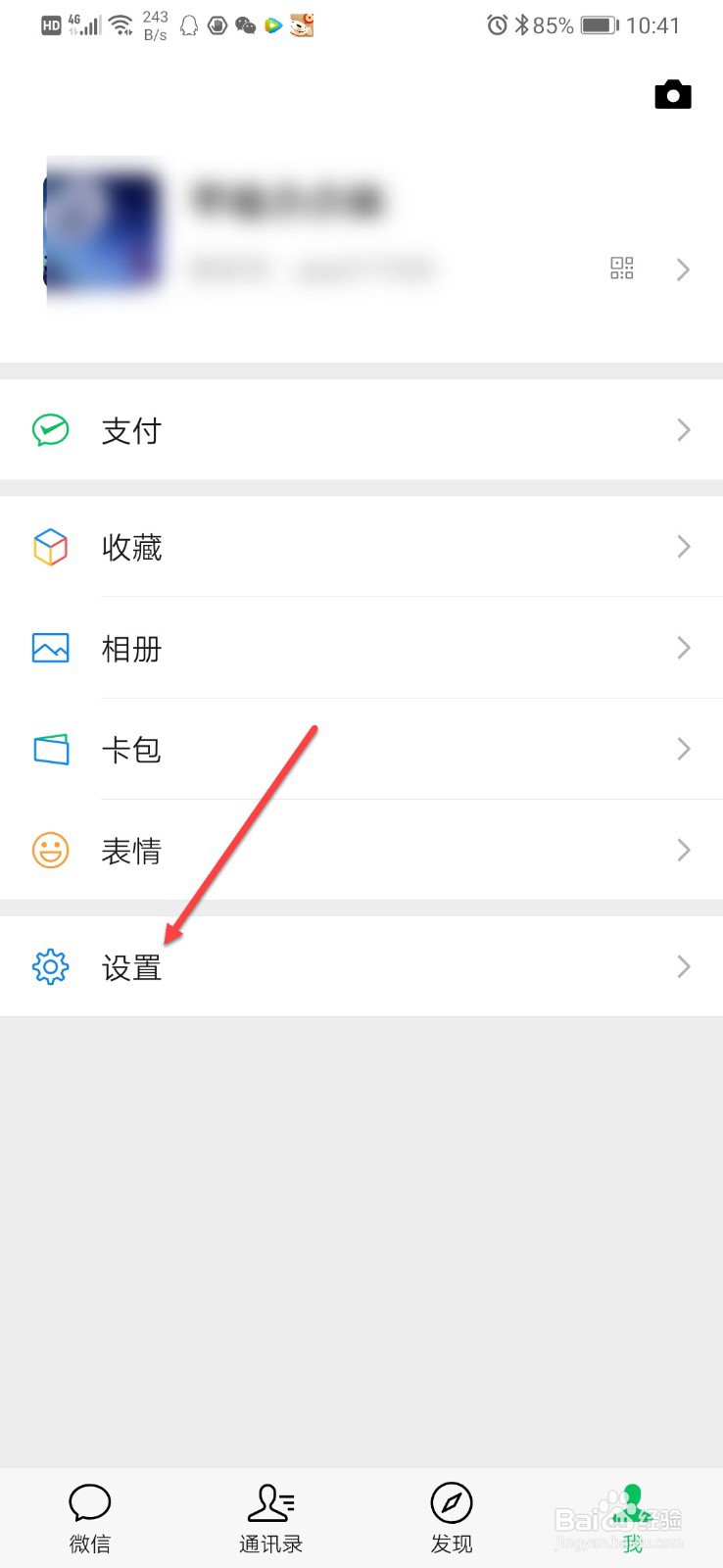This screenshot has width=723, height=1568.
Task: Switch to the 微信 chats tab
Action: tap(89, 1515)
